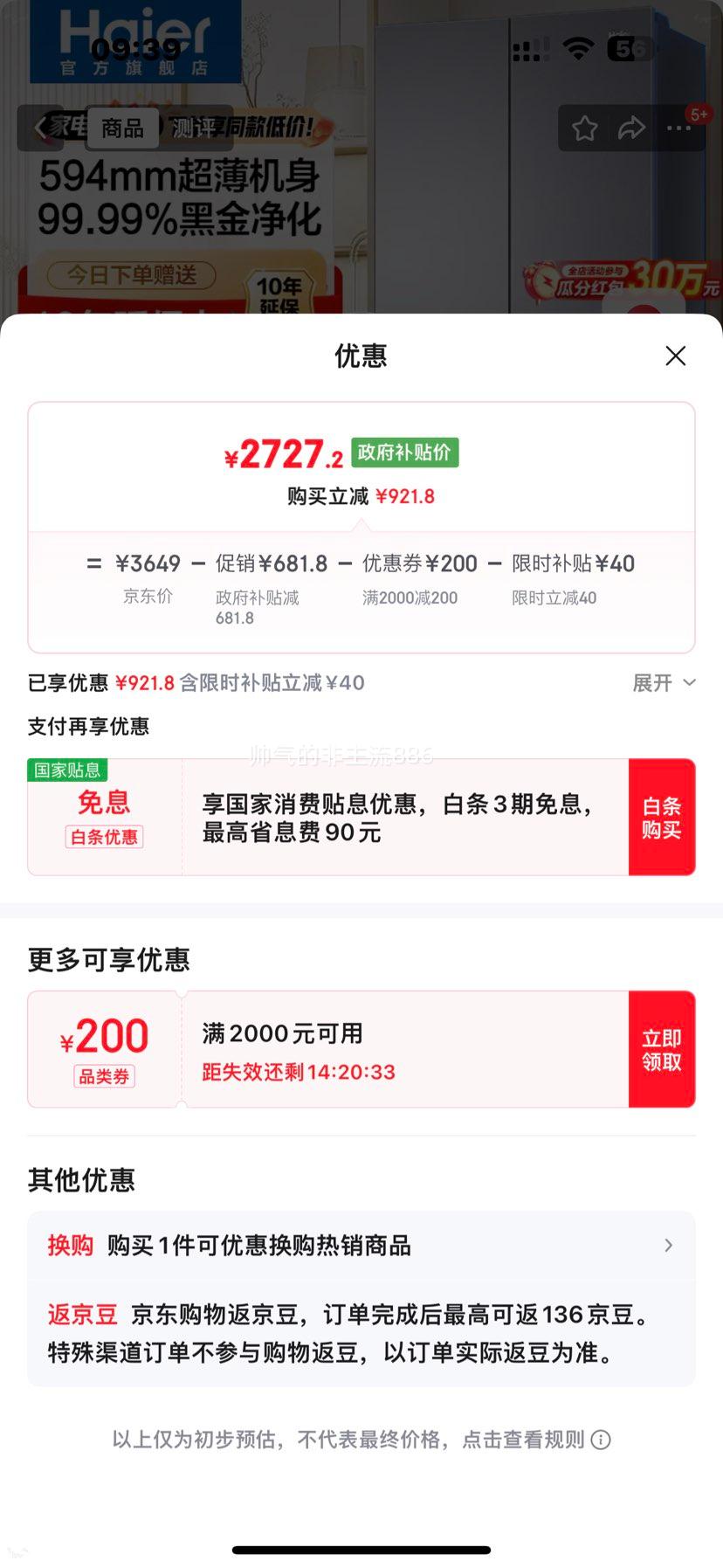Tap the red 5+ notification badge
Viewport: 723px width, 1568px height.
(x=699, y=114)
